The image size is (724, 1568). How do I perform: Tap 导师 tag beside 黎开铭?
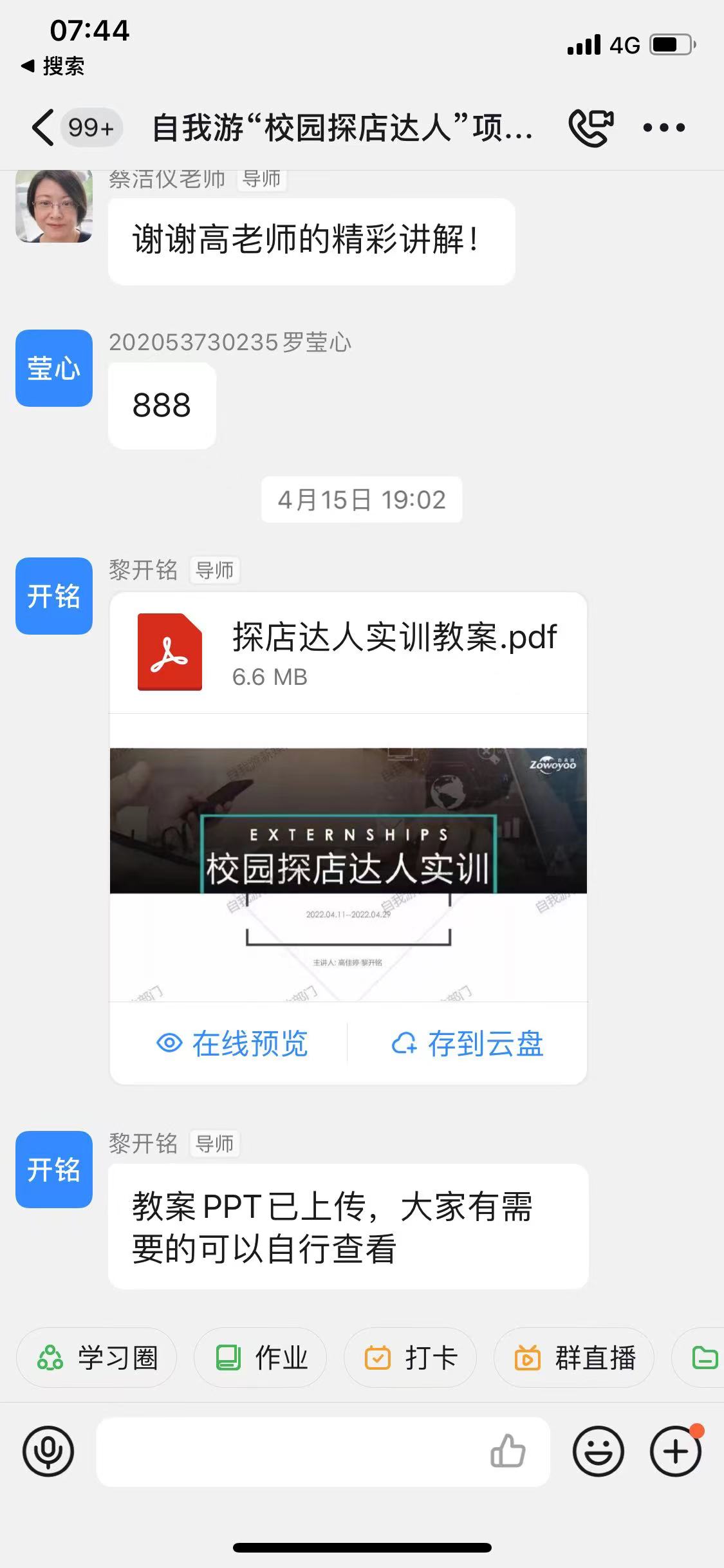[x=215, y=570]
